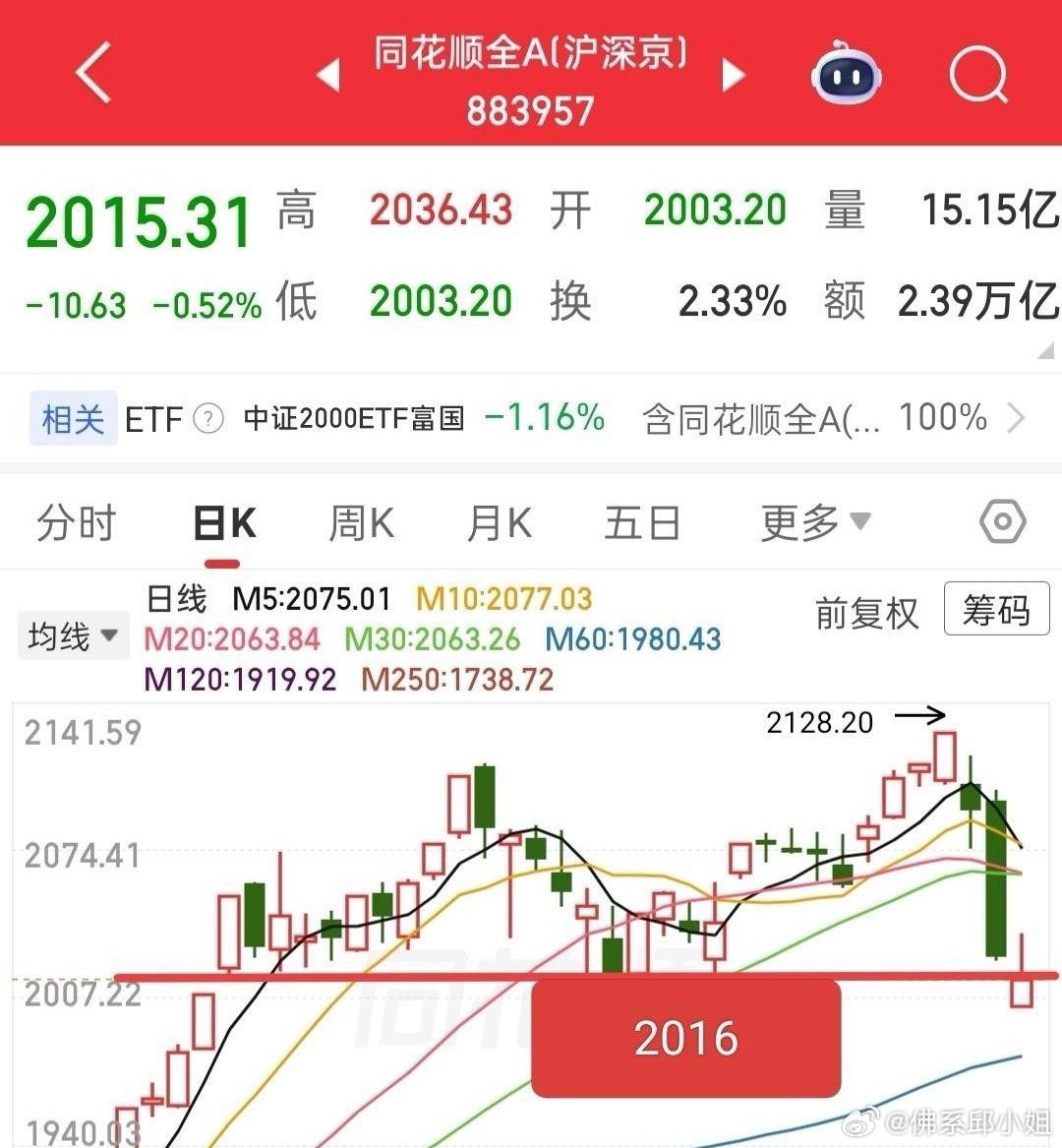
Task: Switch to the 分时 intraday tab
Action: point(76,521)
